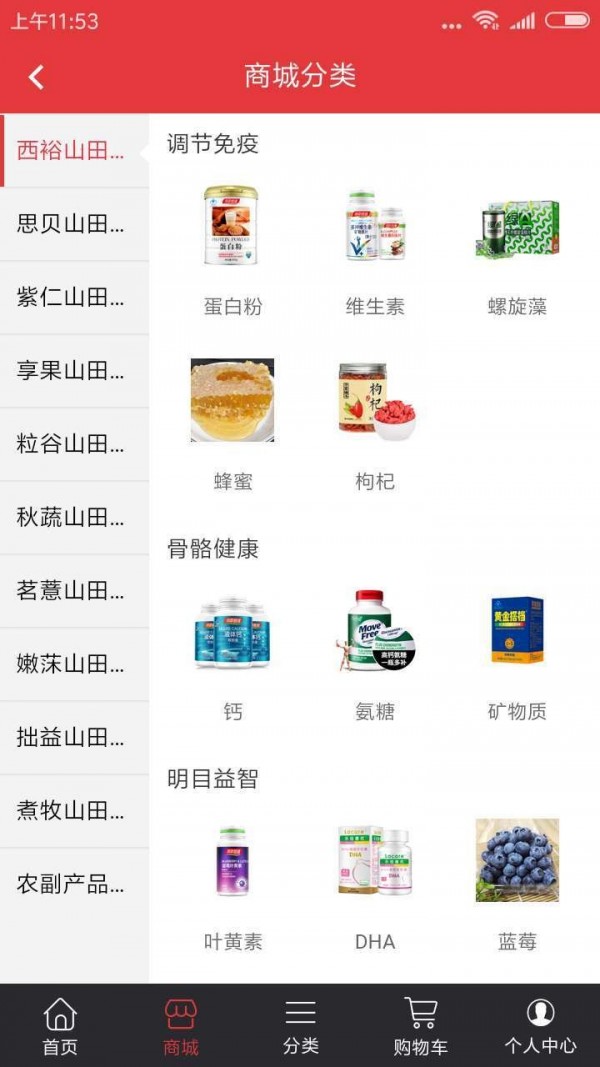Choose the 紫仁山田 sidebar category
The image size is (600, 1067).
72,297
